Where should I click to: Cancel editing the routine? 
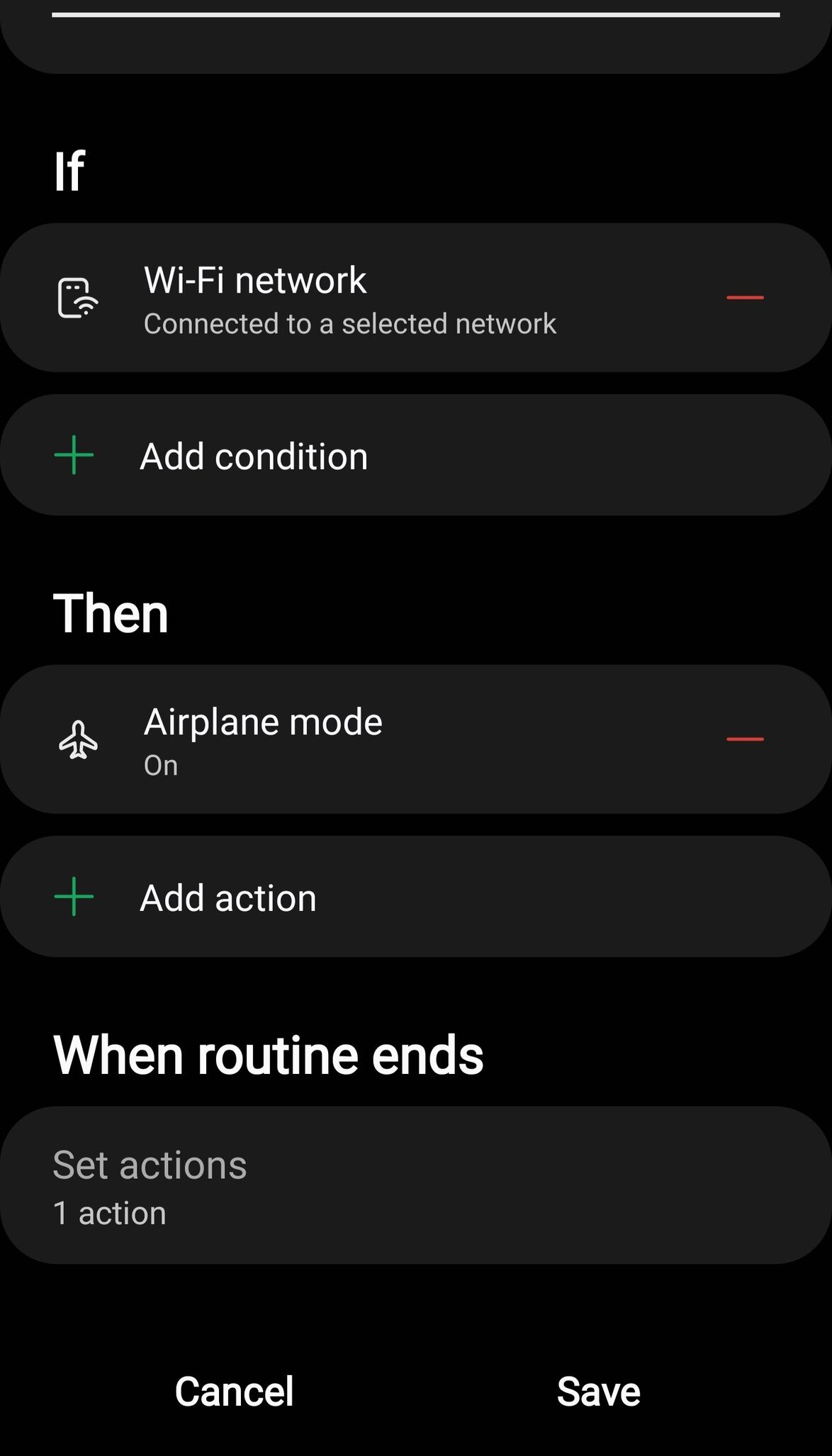click(x=234, y=1391)
